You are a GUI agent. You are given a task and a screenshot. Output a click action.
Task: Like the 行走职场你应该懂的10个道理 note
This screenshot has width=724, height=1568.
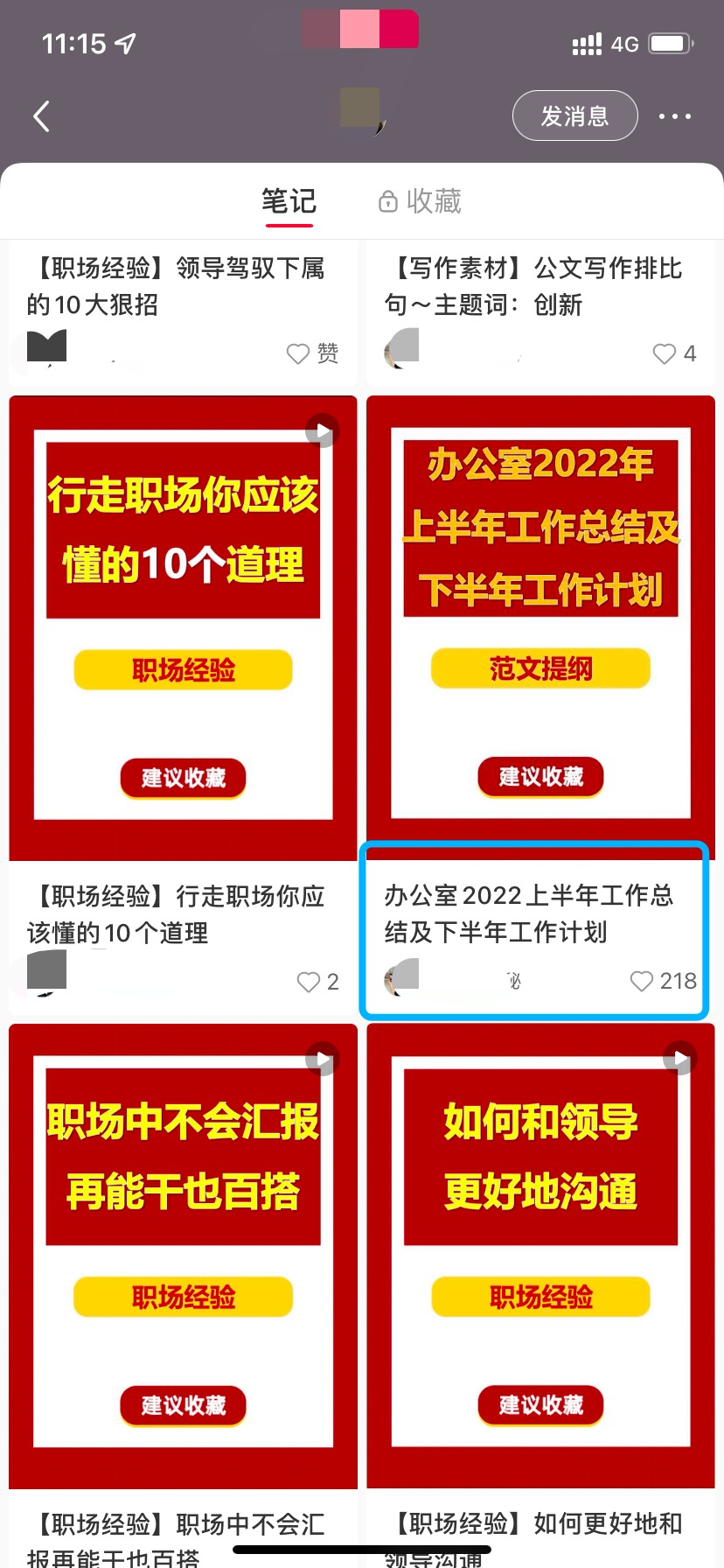tap(309, 982)
